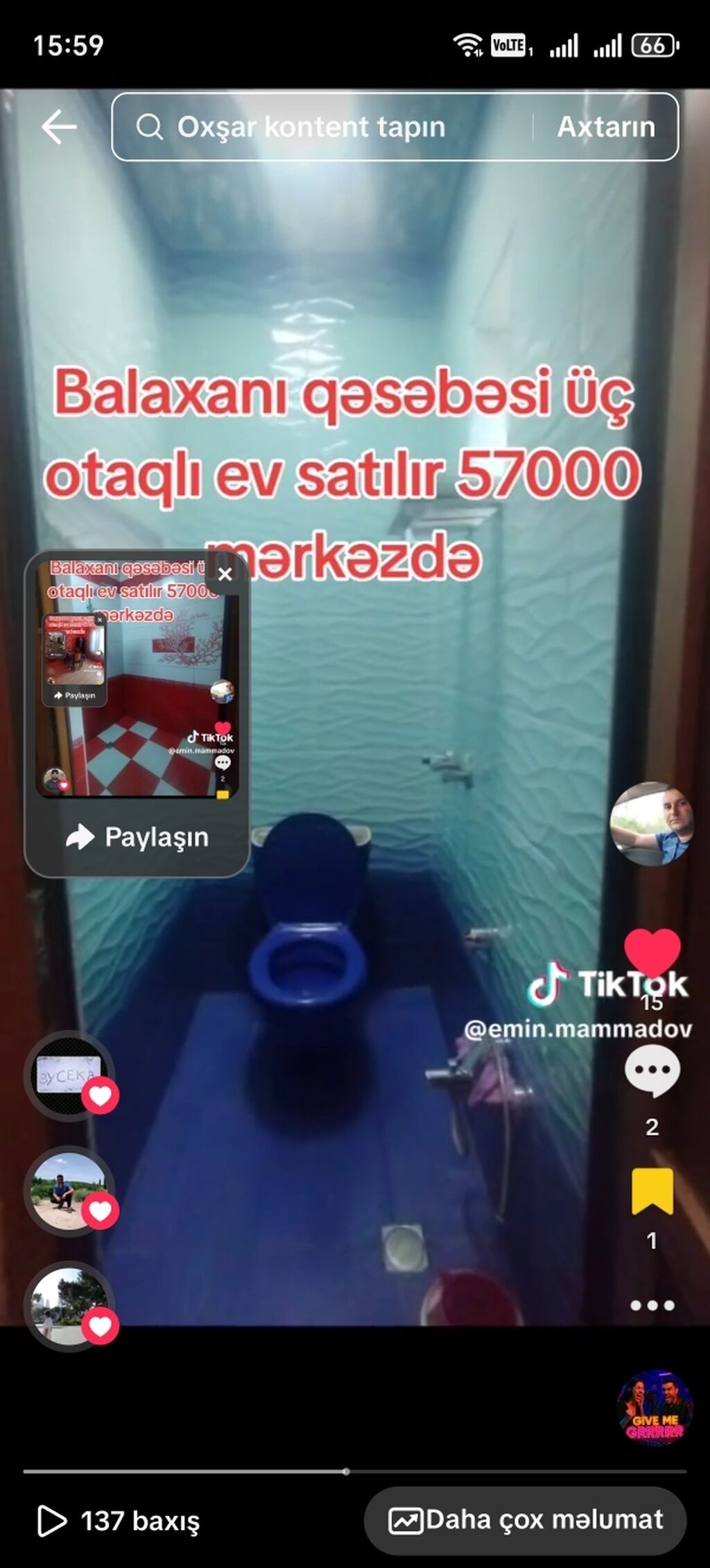Viewport: 710px width, 1568px height.
Task: Open the three-dot more options
Action: (x=652, y=1305)
